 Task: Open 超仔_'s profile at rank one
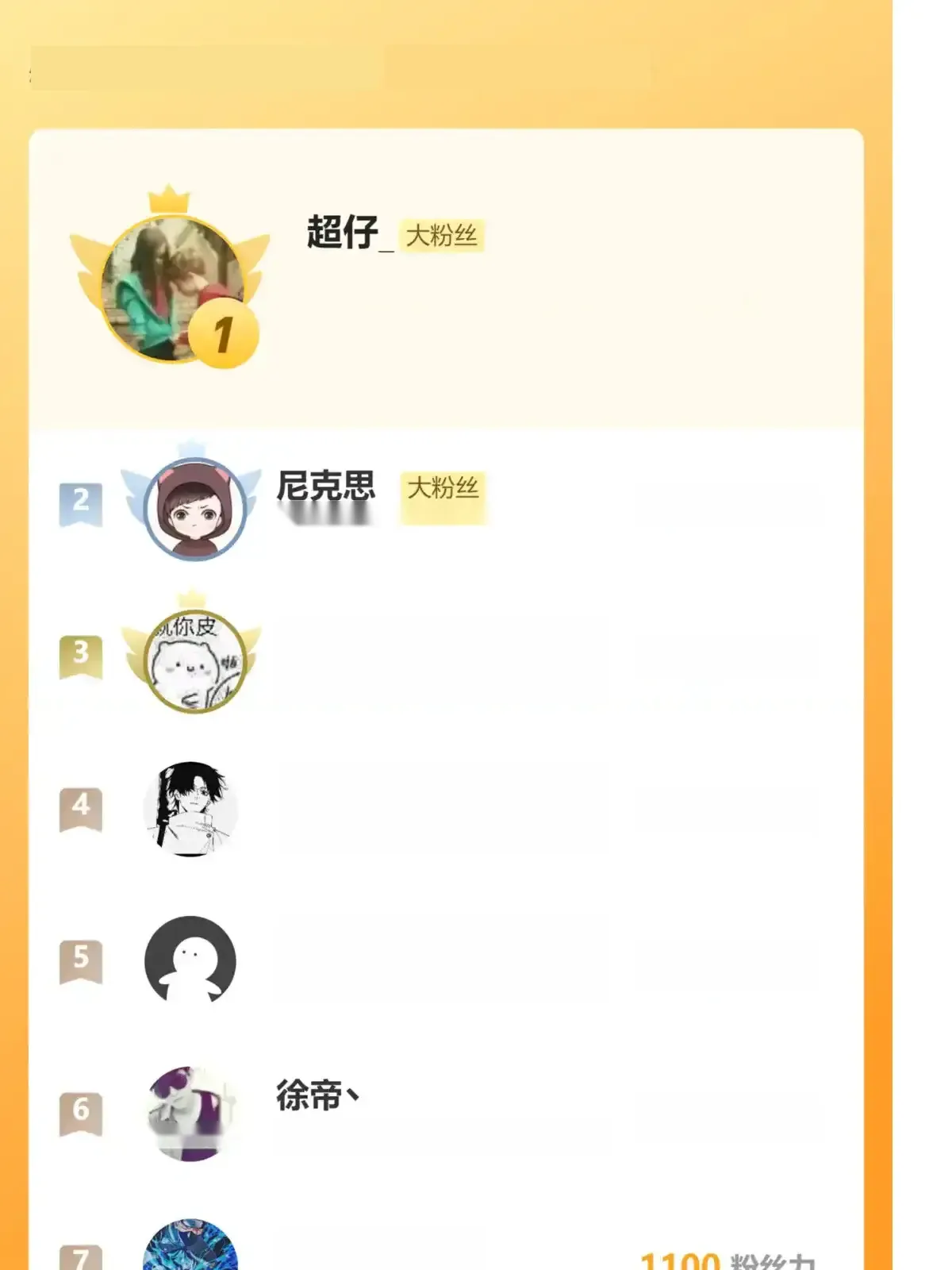(342, 233)
